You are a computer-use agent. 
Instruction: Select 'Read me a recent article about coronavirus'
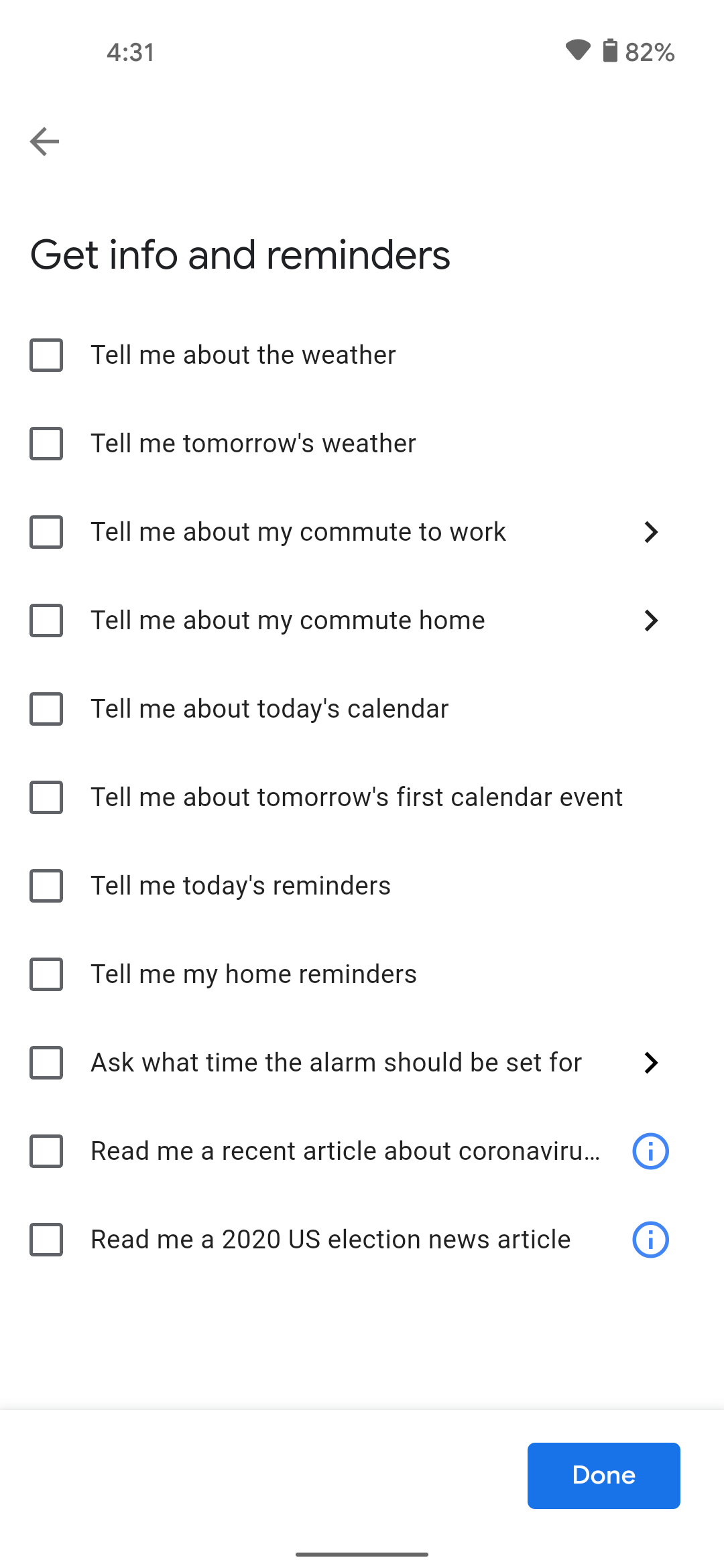tap(46, 1152)
